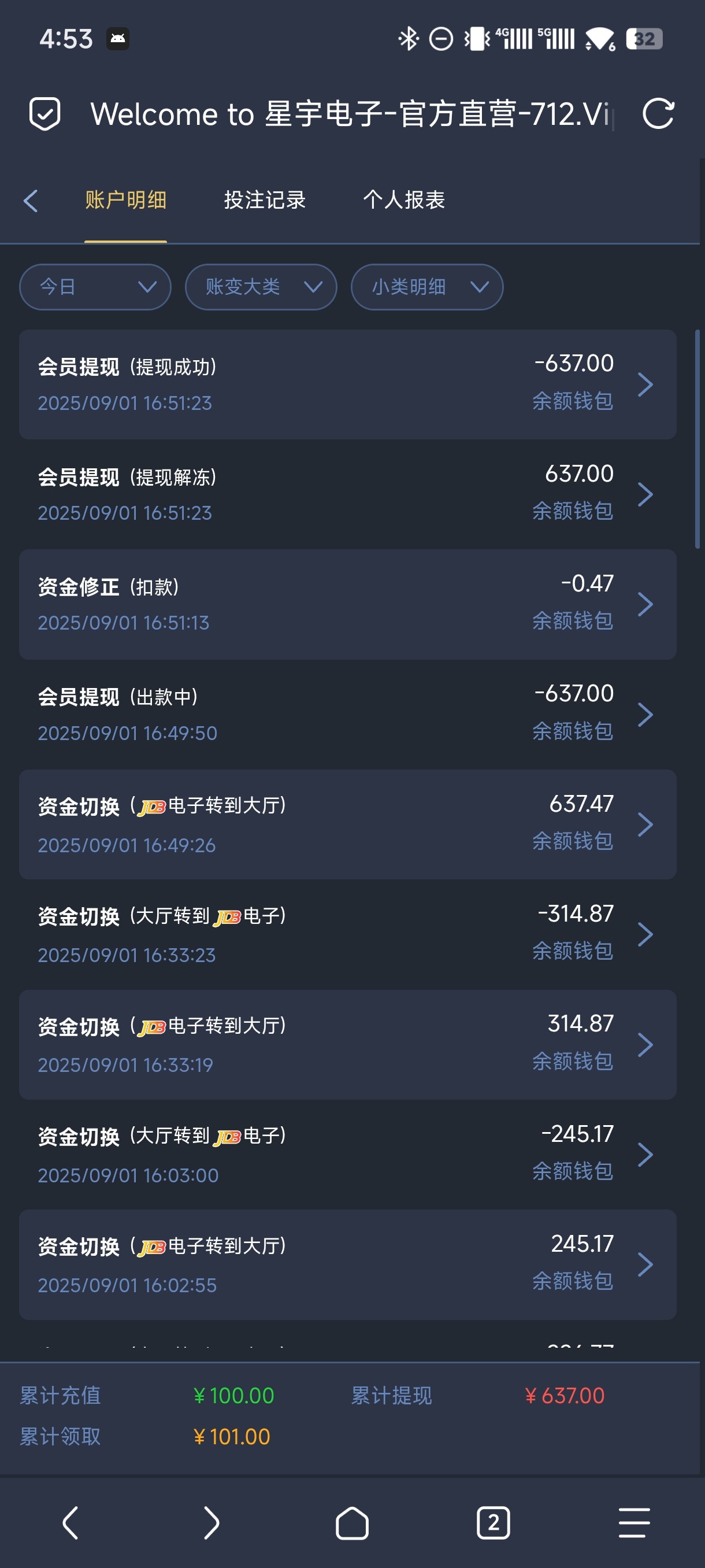Select the 账户明细 tab

pos(126,200)
